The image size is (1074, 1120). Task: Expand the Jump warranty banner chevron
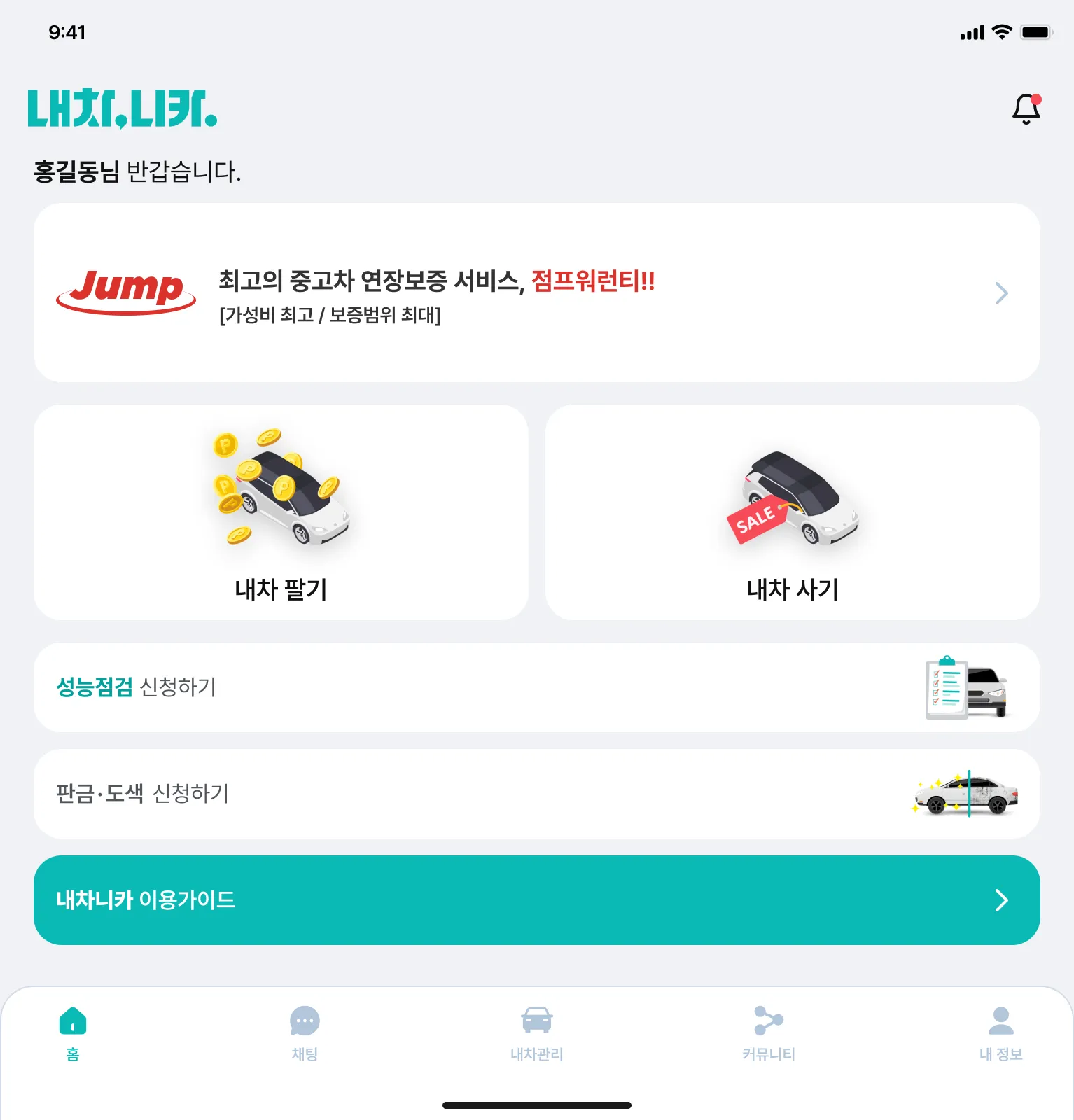point(1001,294)
